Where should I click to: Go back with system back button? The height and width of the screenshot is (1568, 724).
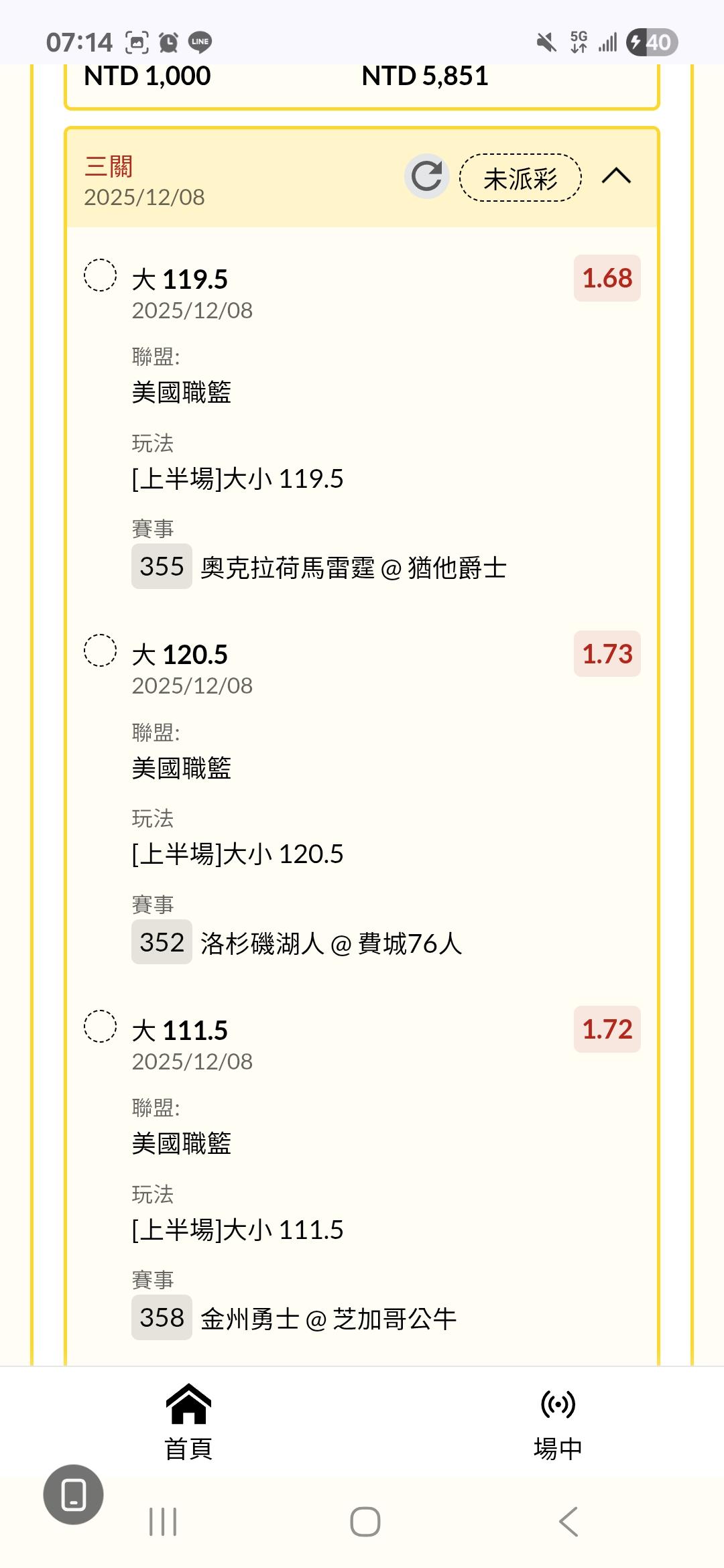(568, 1522)
